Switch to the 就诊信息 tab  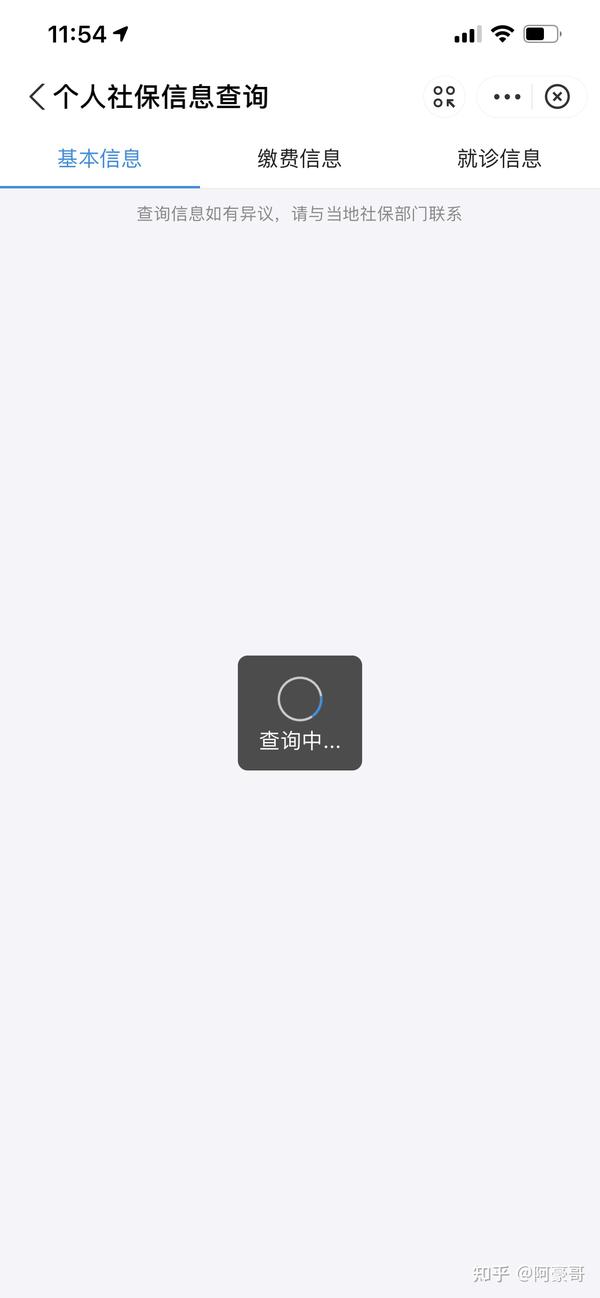[499, 158]
